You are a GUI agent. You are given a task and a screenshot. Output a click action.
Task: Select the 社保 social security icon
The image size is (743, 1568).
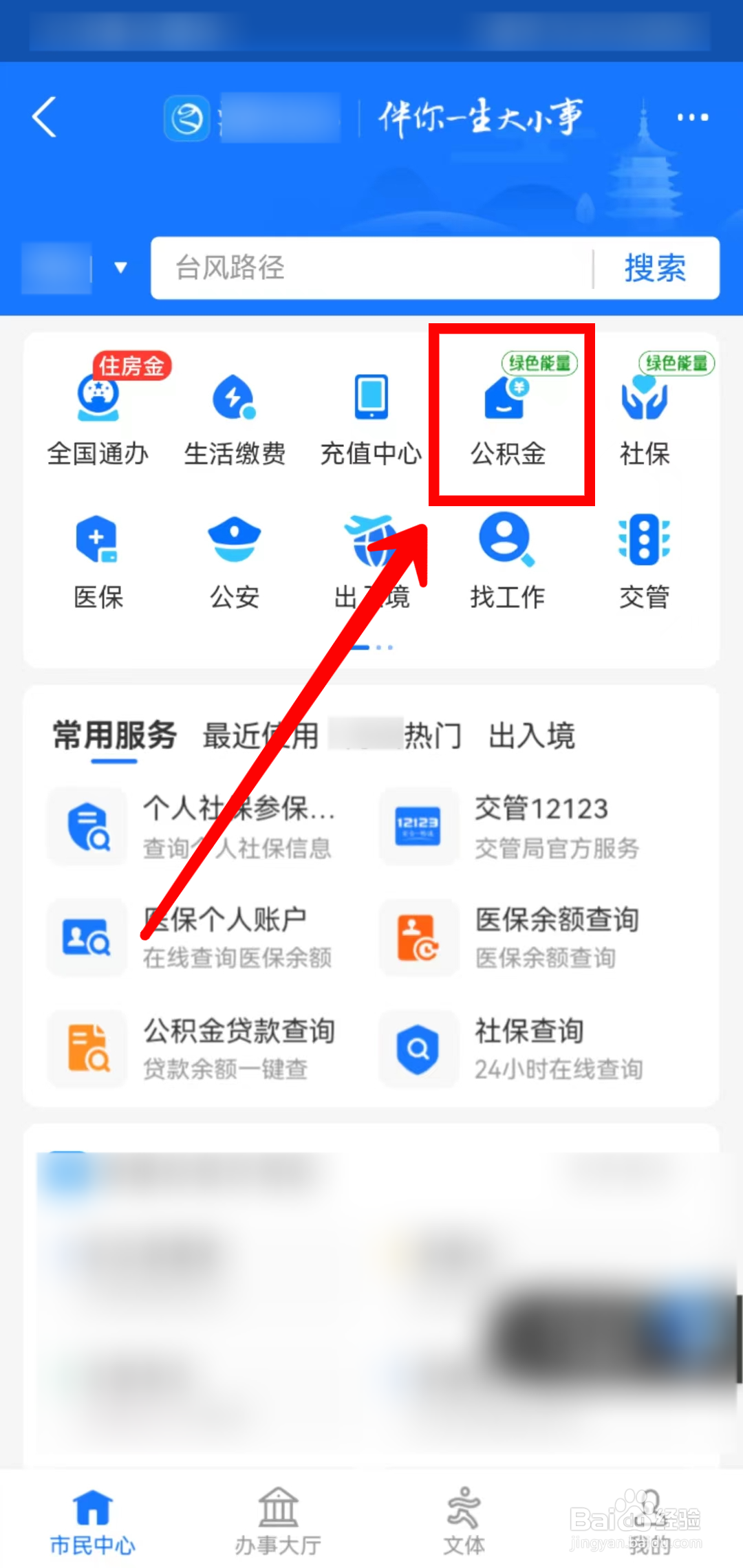[x=645, y=413]
